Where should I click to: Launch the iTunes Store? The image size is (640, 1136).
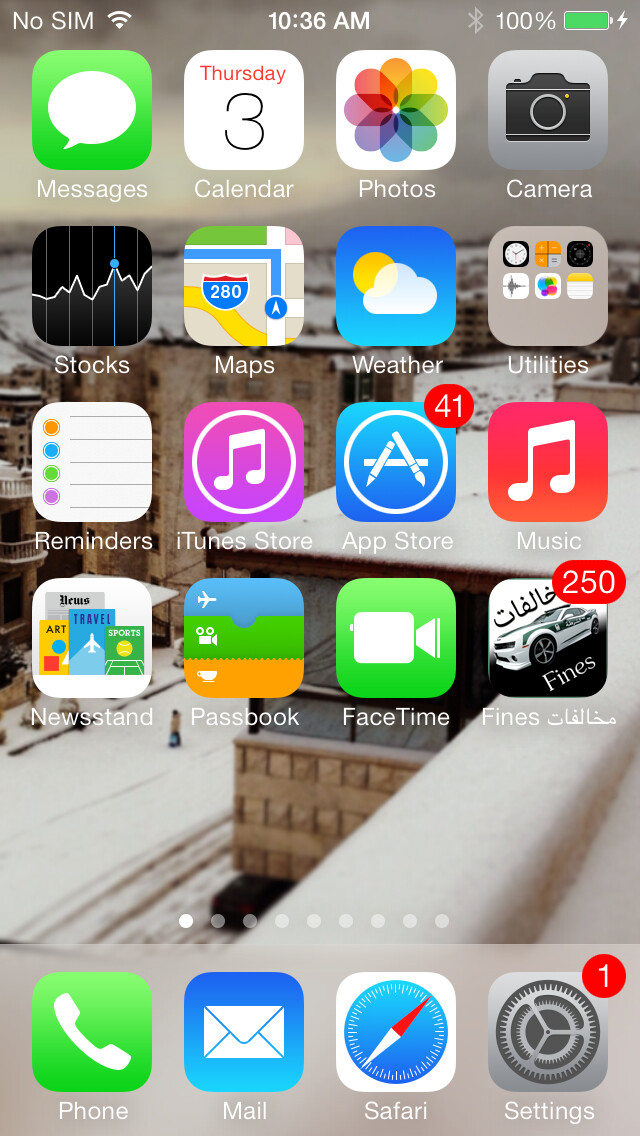(244, 462)
